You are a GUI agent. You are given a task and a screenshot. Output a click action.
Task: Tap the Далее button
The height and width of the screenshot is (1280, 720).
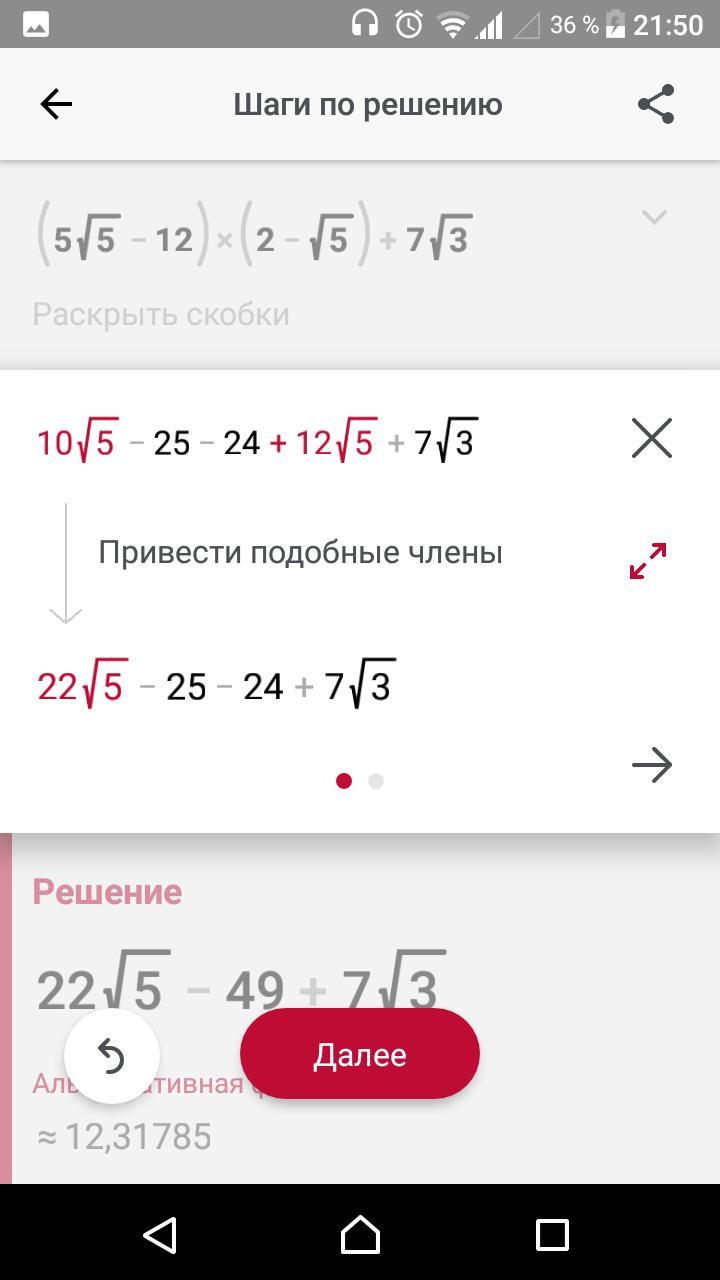click(360, 1054)
